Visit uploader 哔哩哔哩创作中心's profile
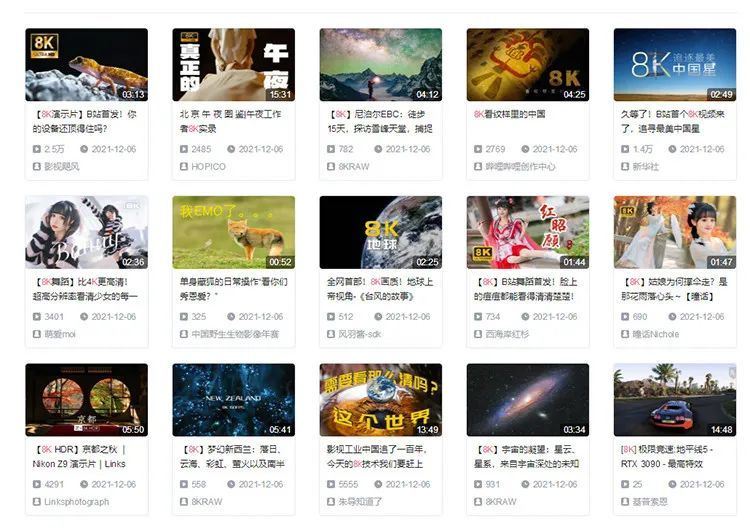This screenshot has width=750, height=529. click(x=520, y=166)
